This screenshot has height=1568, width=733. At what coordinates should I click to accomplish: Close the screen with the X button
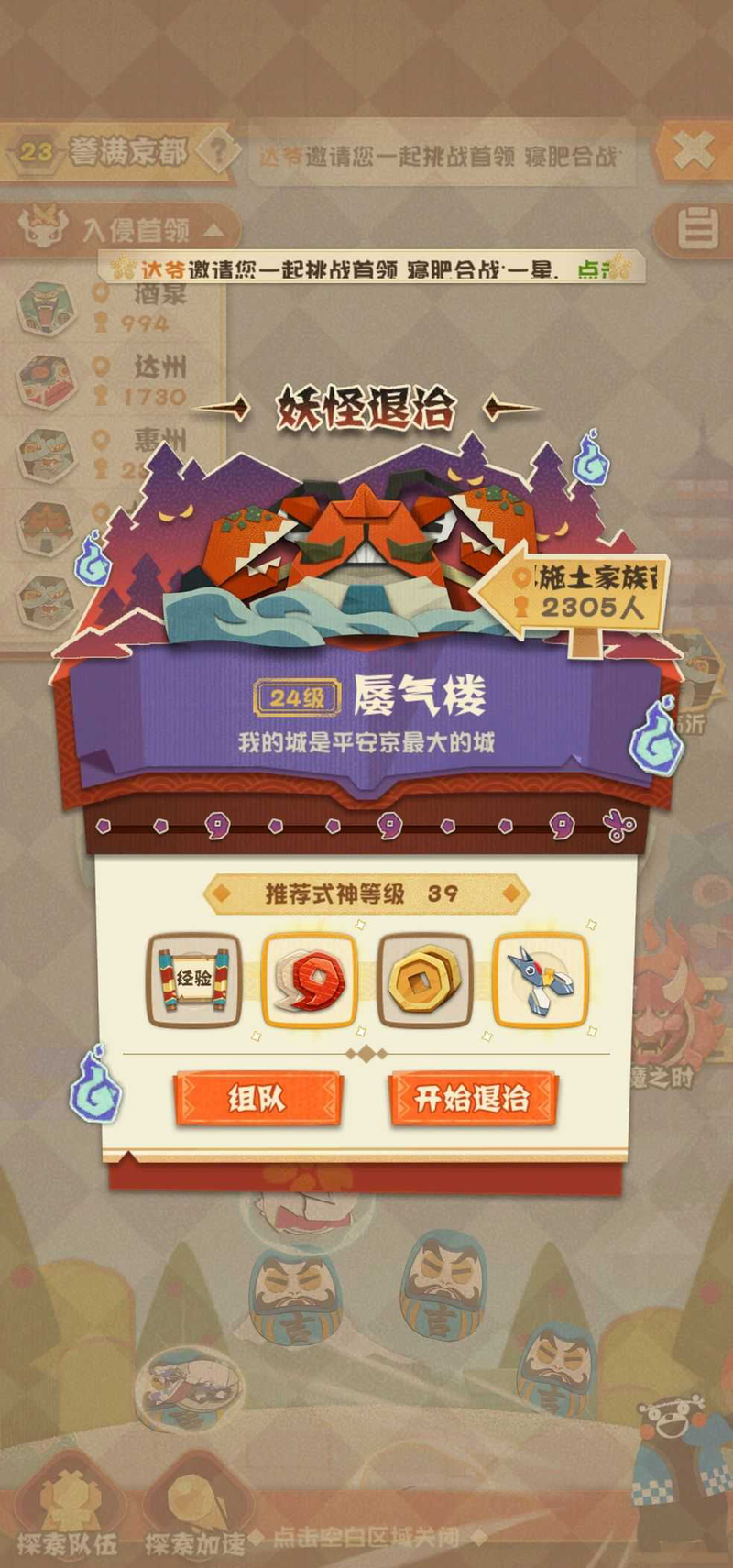point(693,151)
